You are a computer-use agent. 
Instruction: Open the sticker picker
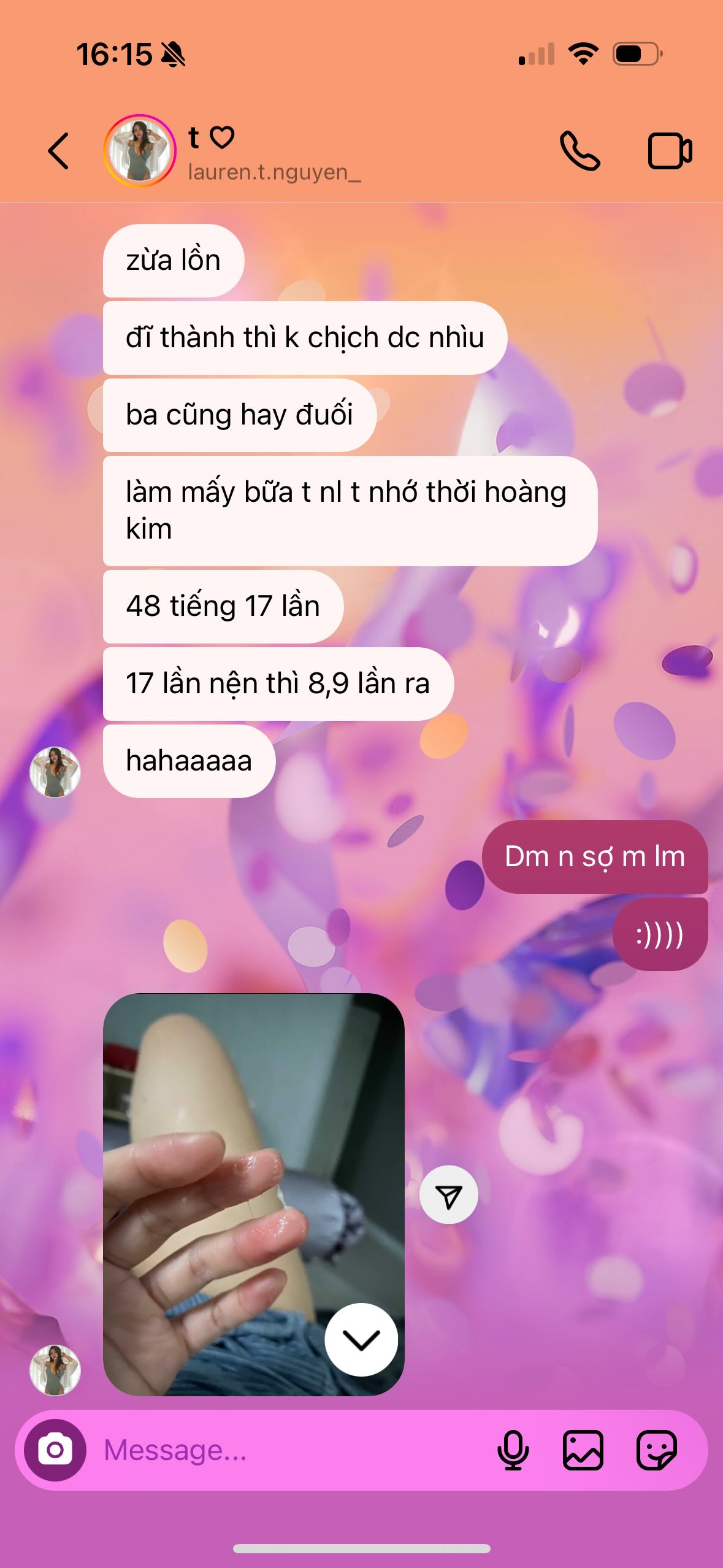click(656, 1450)
